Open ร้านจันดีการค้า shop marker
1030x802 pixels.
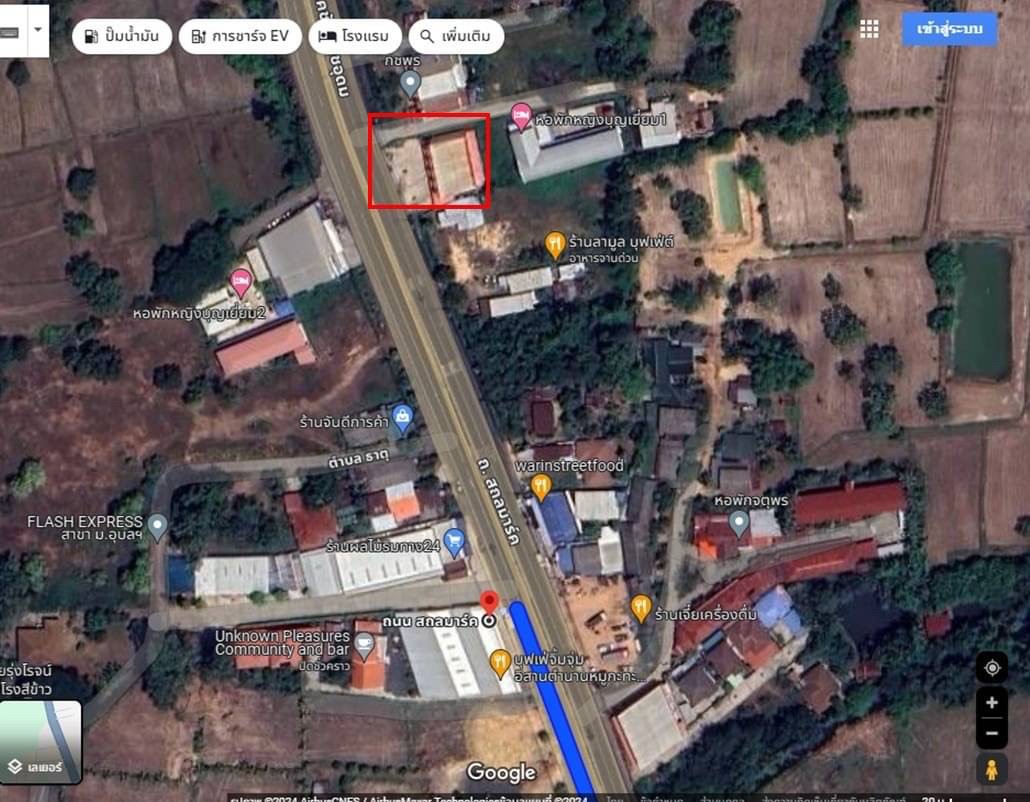(403, 417)
